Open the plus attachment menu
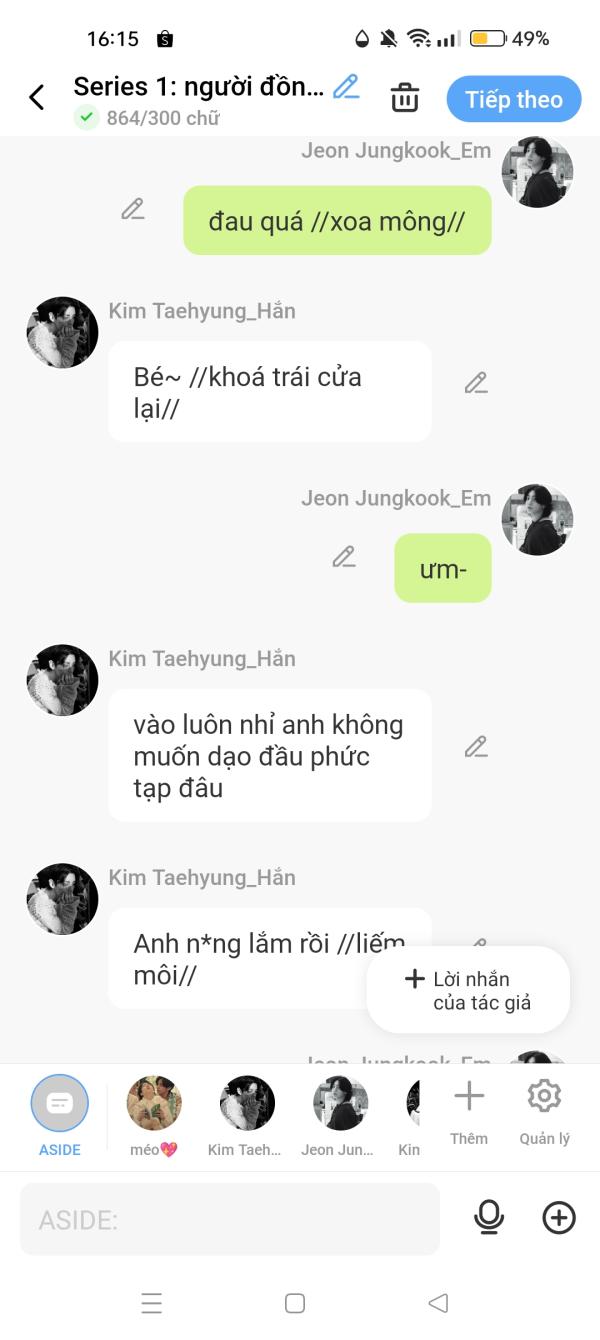Viewport: 600px width, 1340px height. pyautogui.click(x=559, y=1217)
